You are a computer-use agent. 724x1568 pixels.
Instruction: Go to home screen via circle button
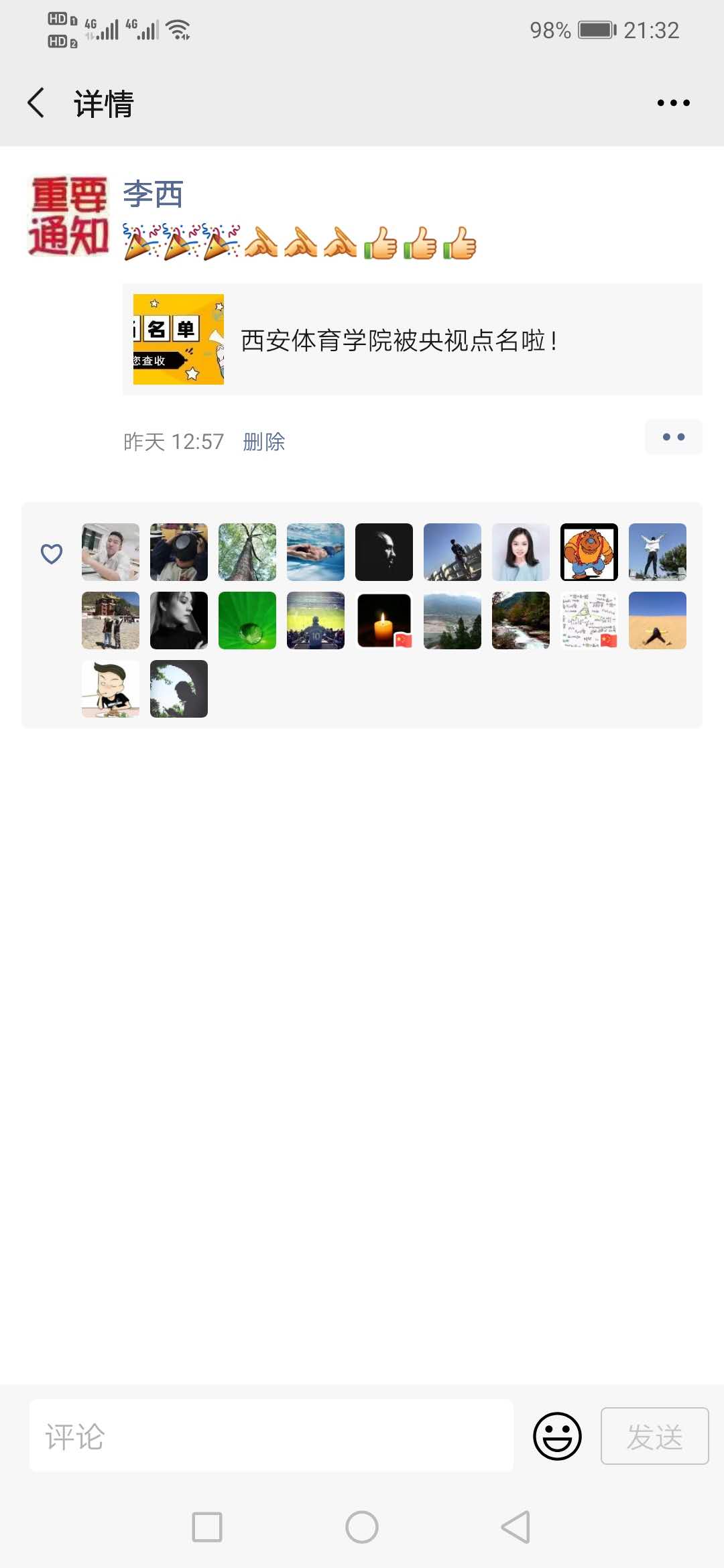point(362,1527)
